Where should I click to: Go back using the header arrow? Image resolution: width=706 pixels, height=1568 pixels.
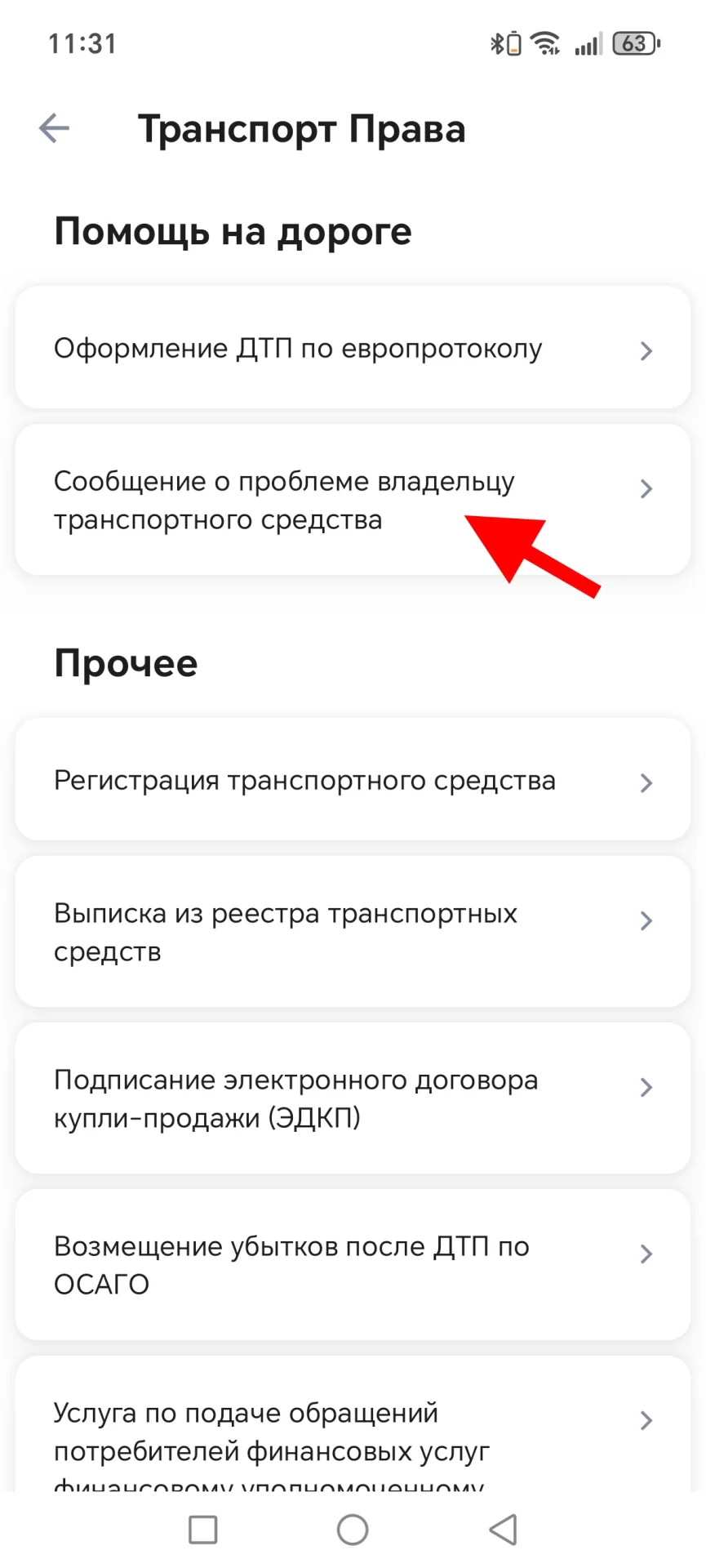(54, 128)
